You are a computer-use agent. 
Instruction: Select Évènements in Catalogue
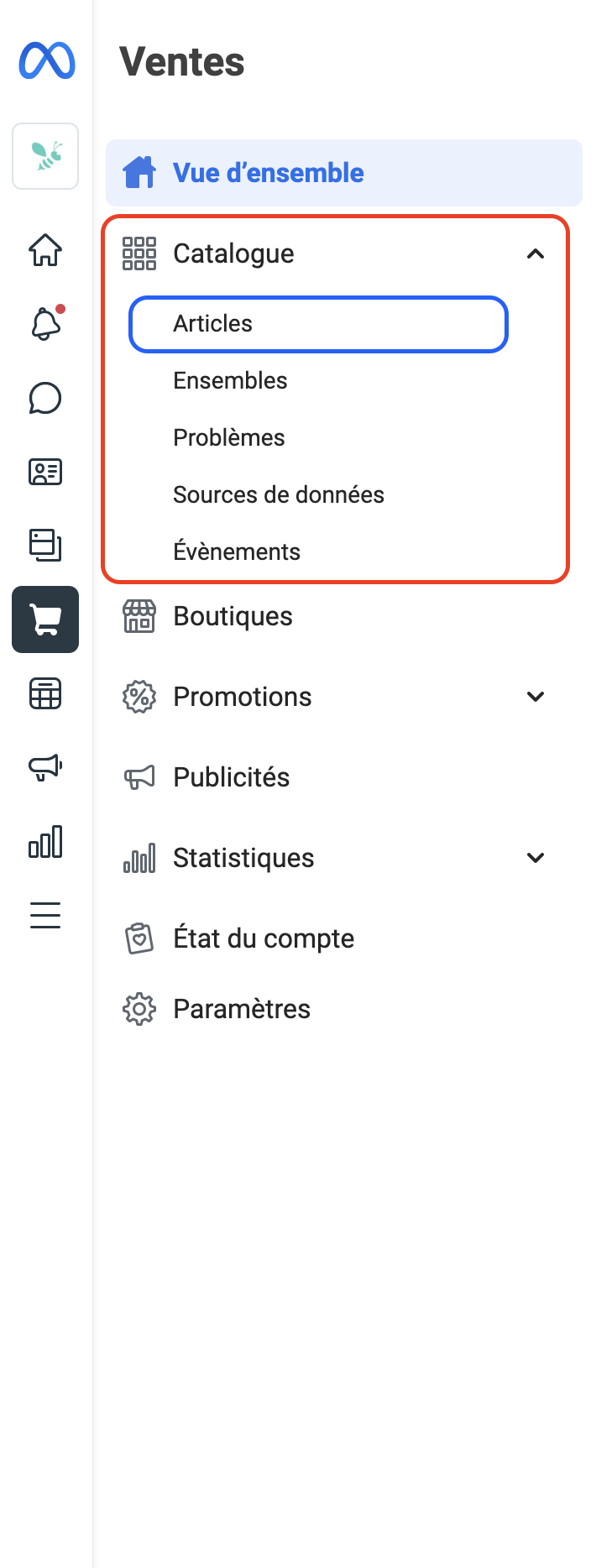coord(237,552)
